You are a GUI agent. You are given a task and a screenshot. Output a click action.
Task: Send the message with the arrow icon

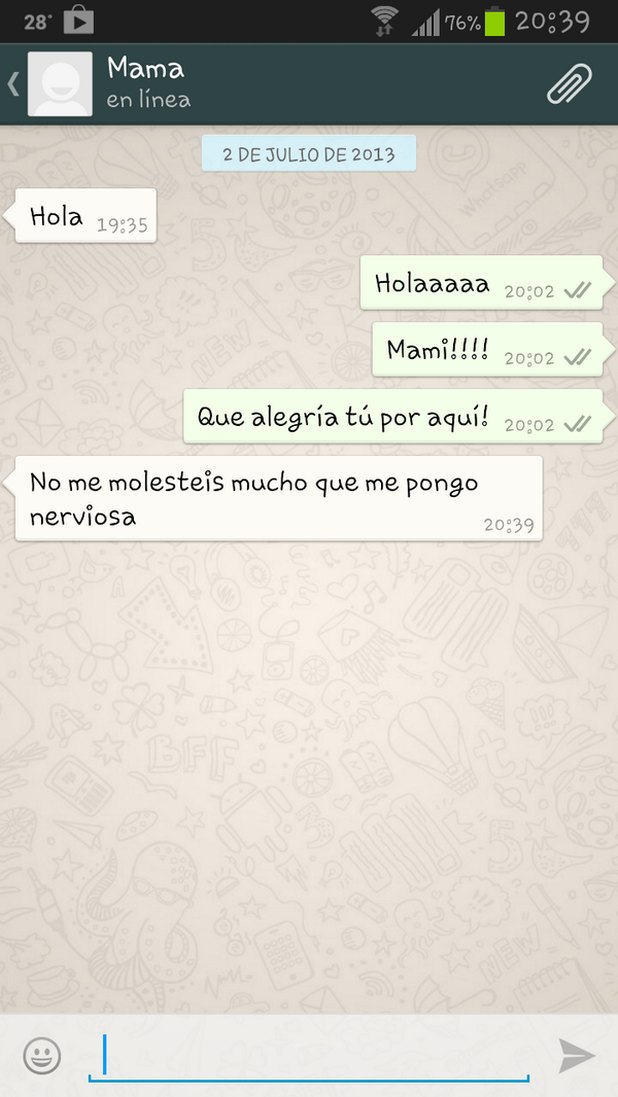(x=576, y=1055)
